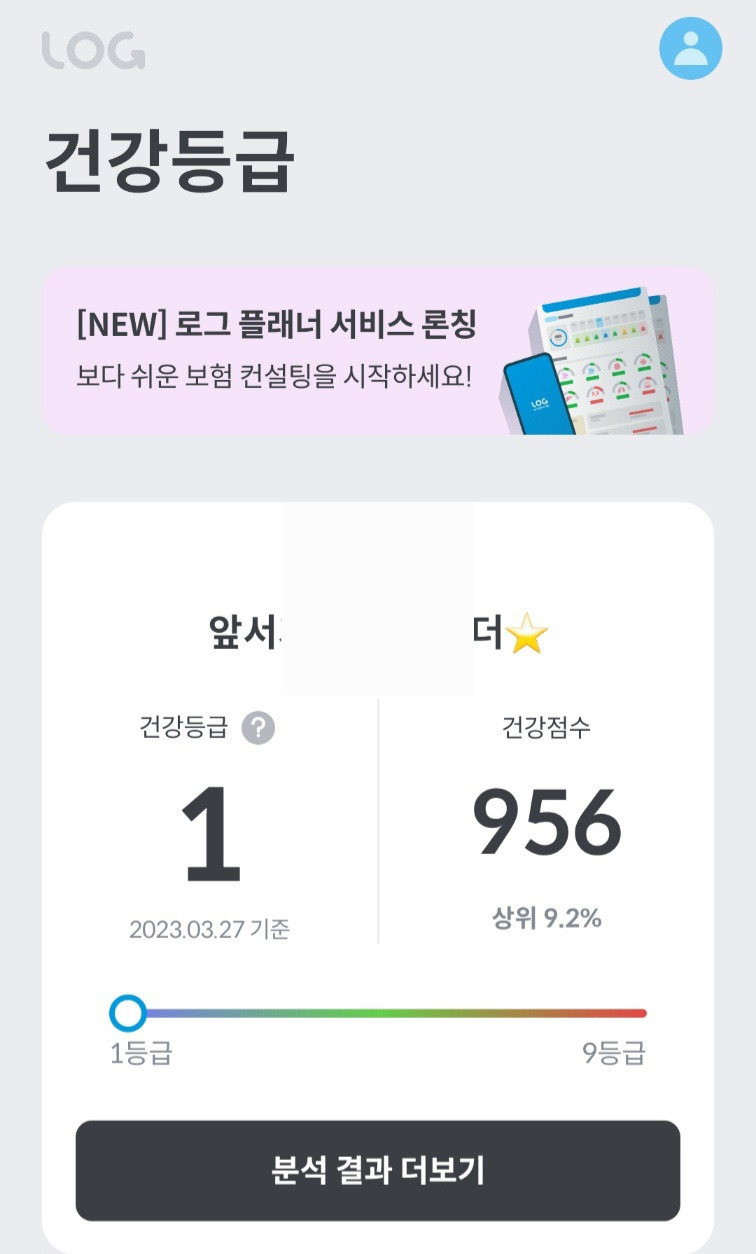The height and width of the screenshot is (1254, 756).
Task: Tap the question mark help icon beside 건강등급
Action: (x=258, y=729)
